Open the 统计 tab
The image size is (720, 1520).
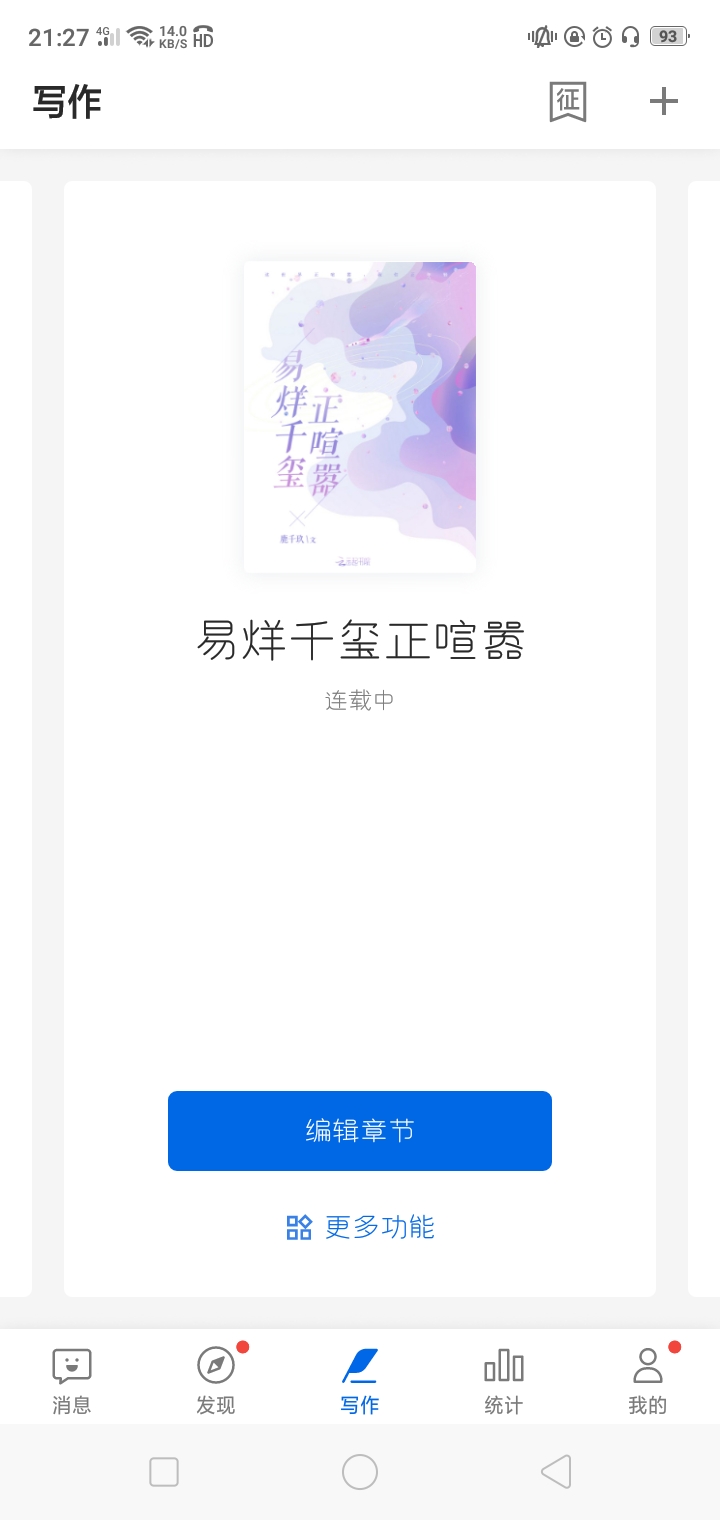[504, 1379]
